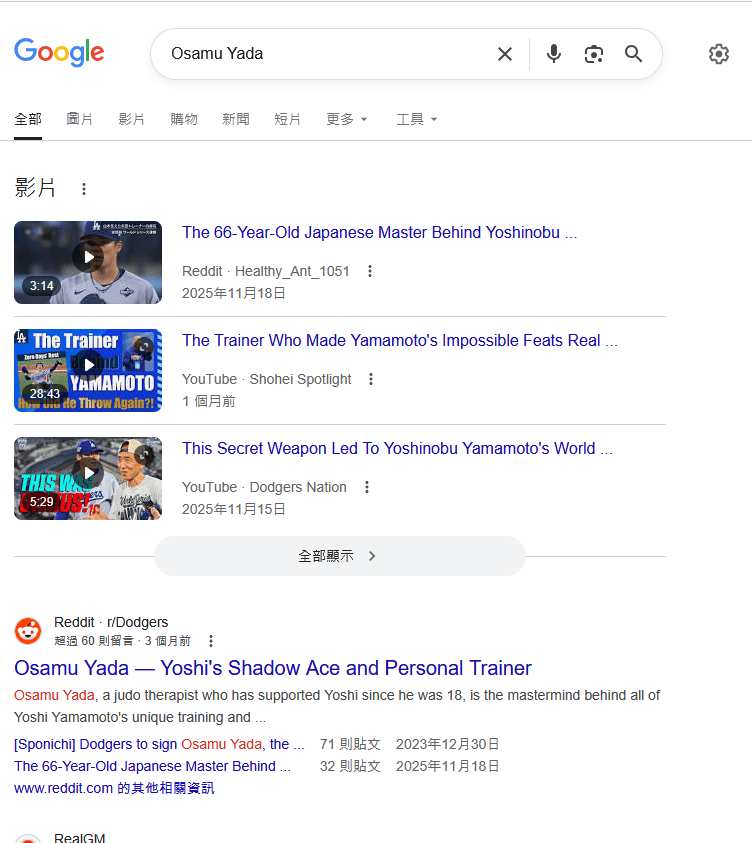Open the settings gear

(x=719, y=54)
